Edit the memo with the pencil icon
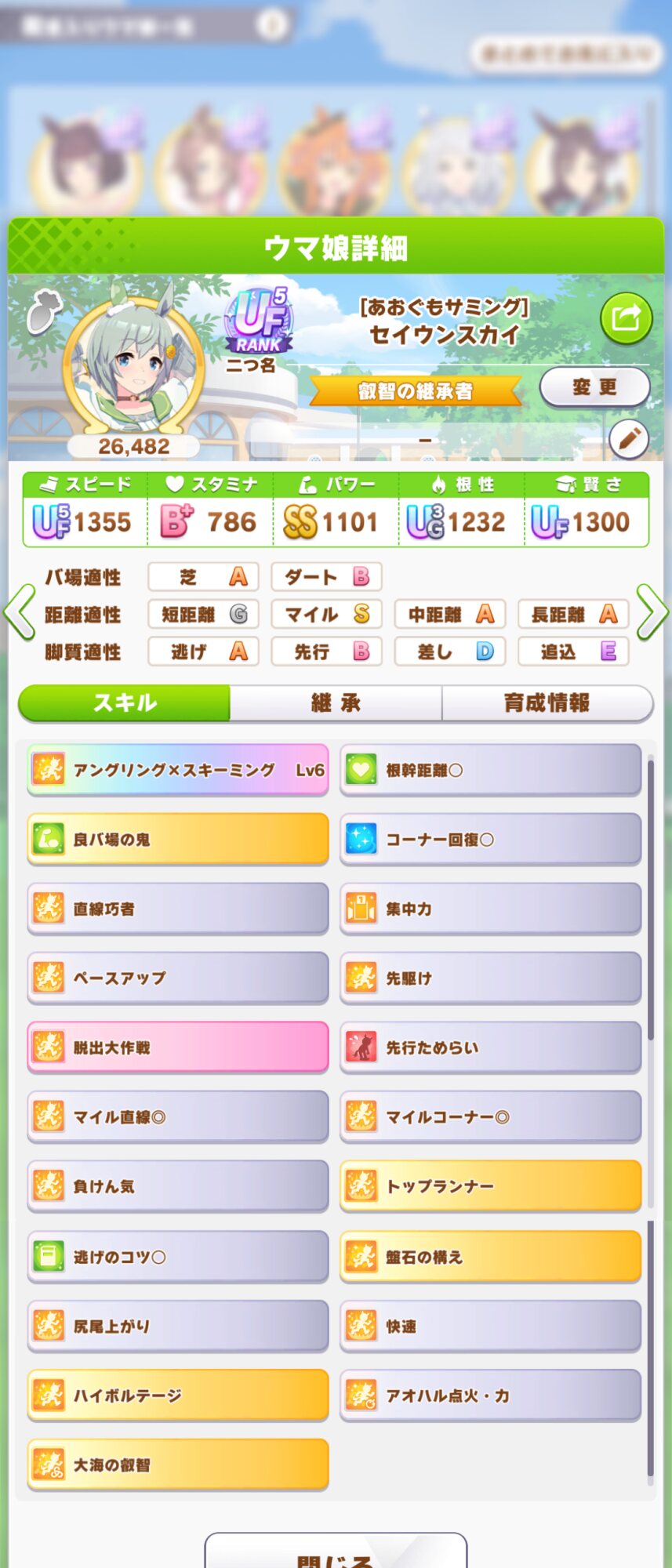The height and width of the screenshot is (1568, 672). [x=628, y=439]
